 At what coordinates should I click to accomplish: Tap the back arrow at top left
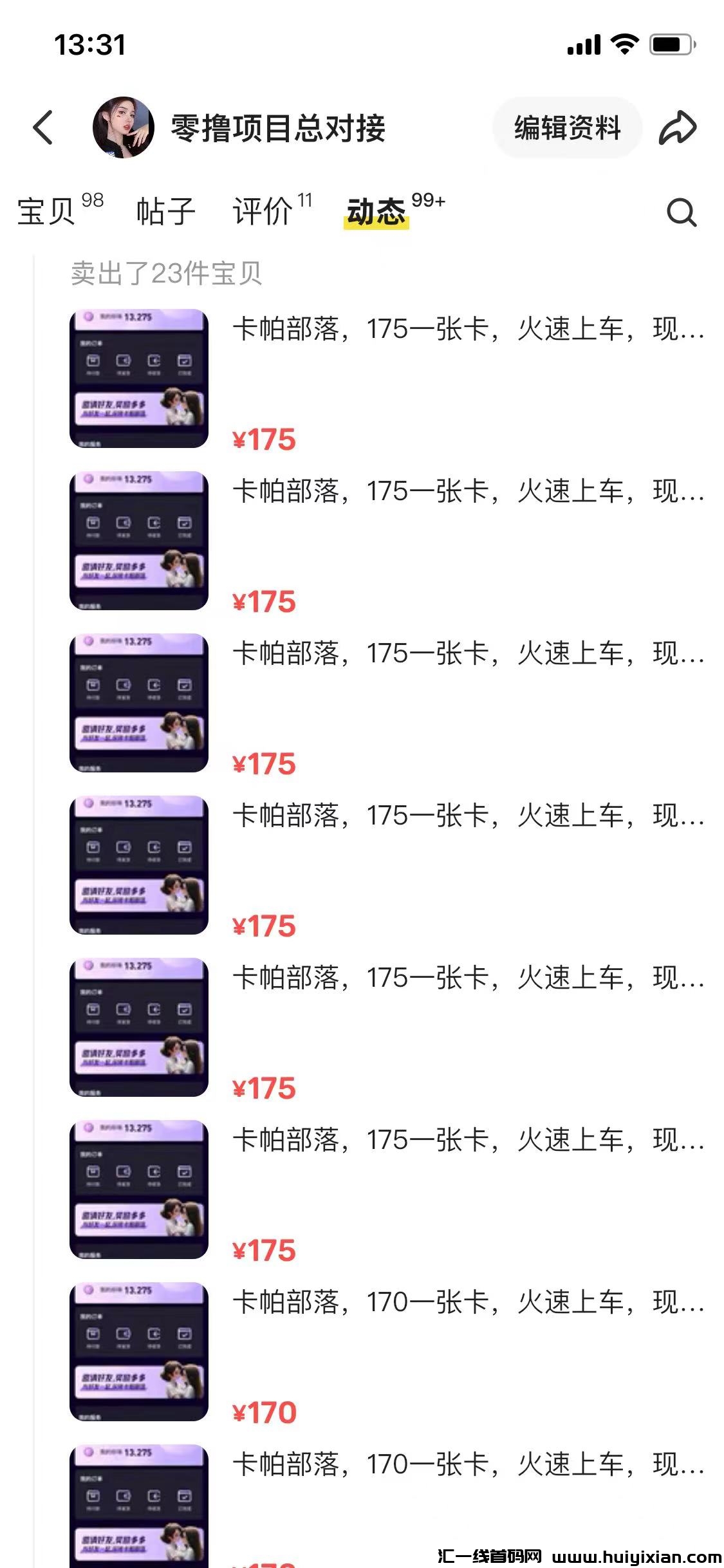point(41,127)
